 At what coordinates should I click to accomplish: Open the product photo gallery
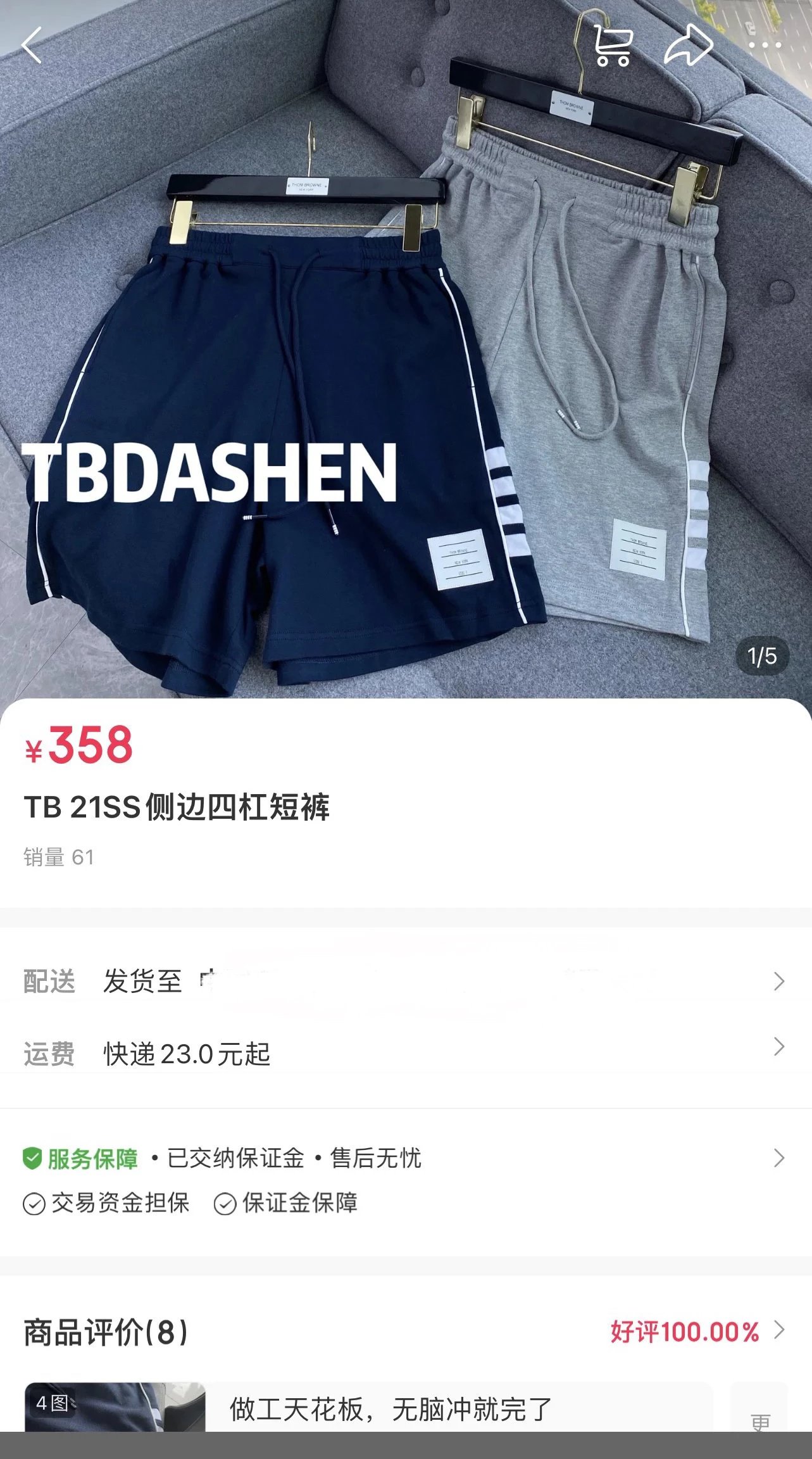click(405, 380)
